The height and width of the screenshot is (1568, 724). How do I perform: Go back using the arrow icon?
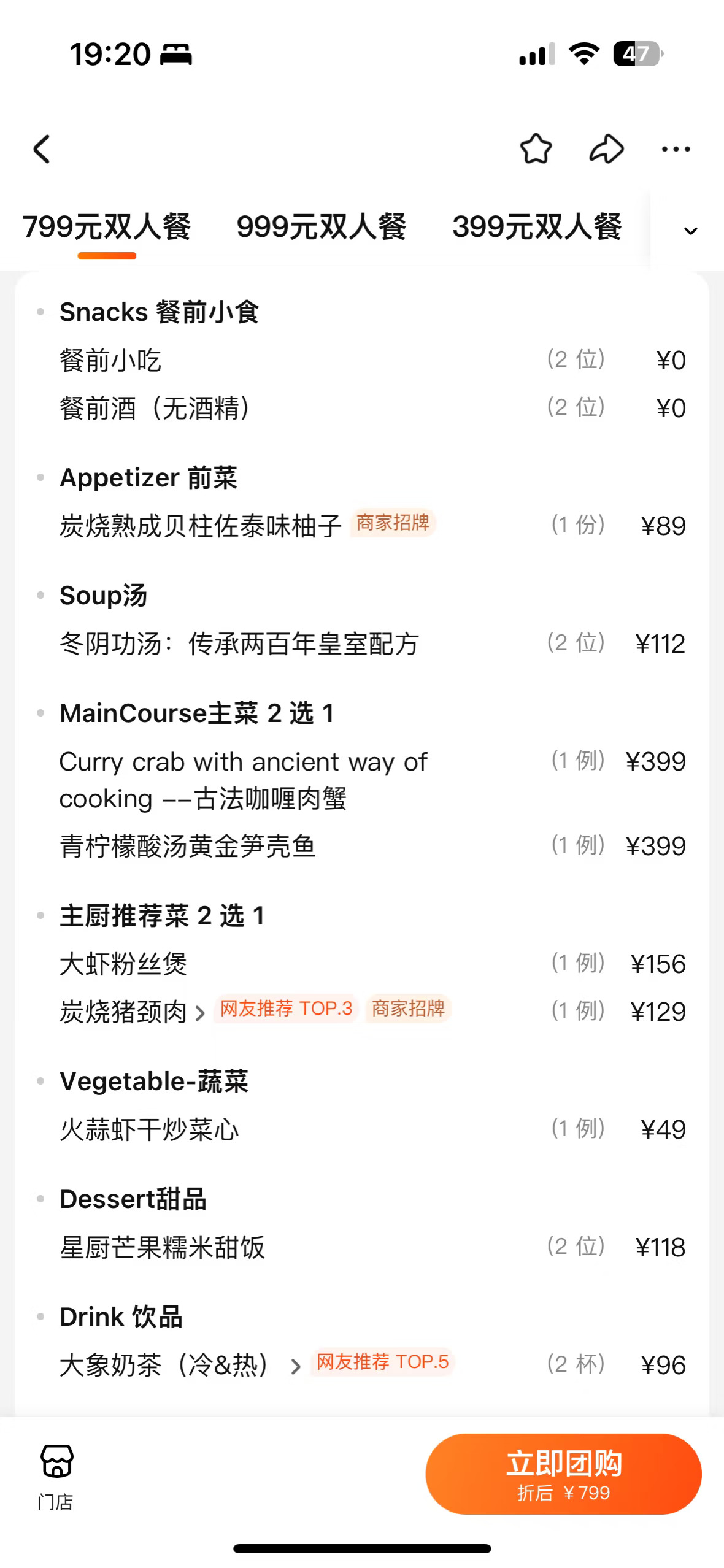(x=42, y=149)
